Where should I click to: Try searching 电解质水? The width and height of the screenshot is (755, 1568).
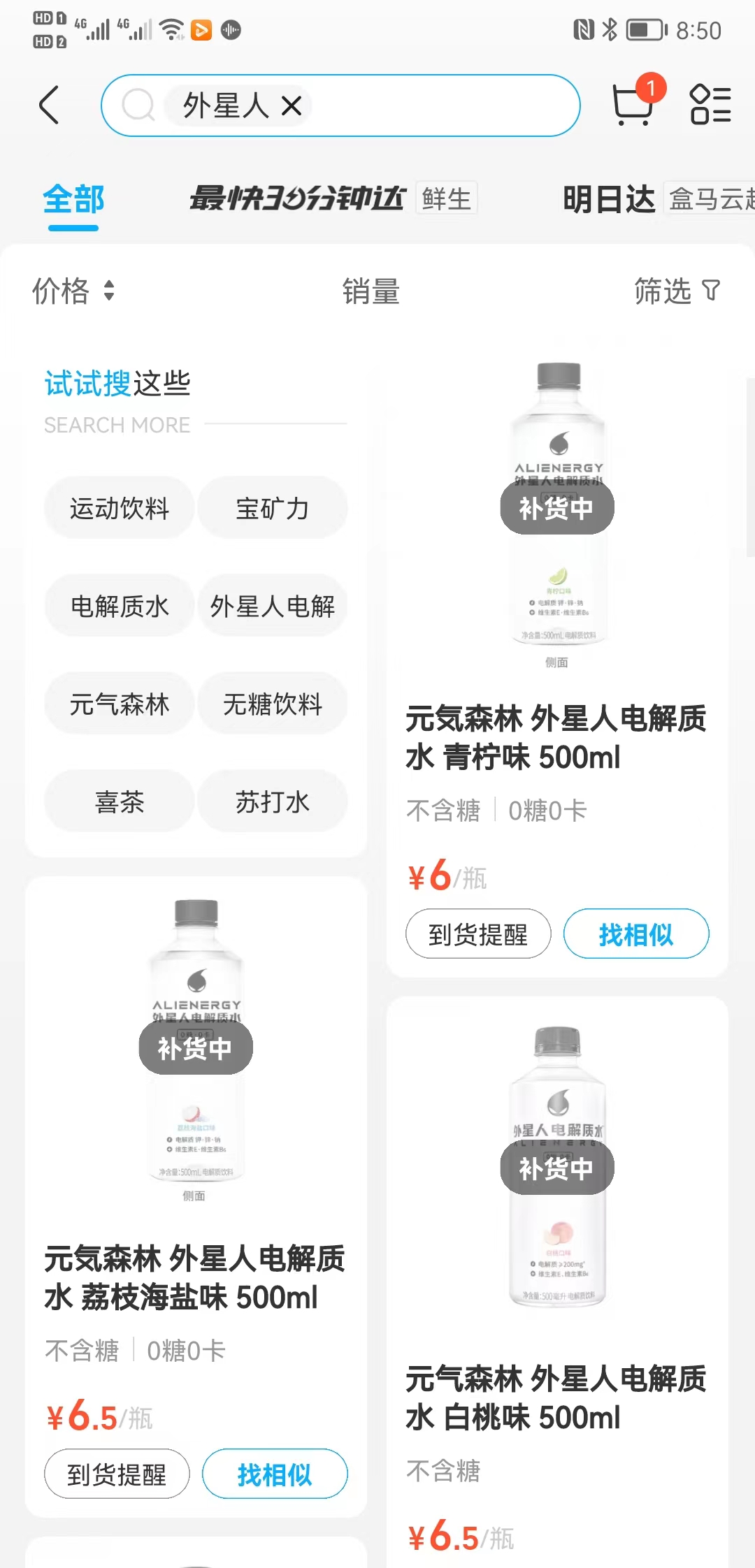(120, 606)
